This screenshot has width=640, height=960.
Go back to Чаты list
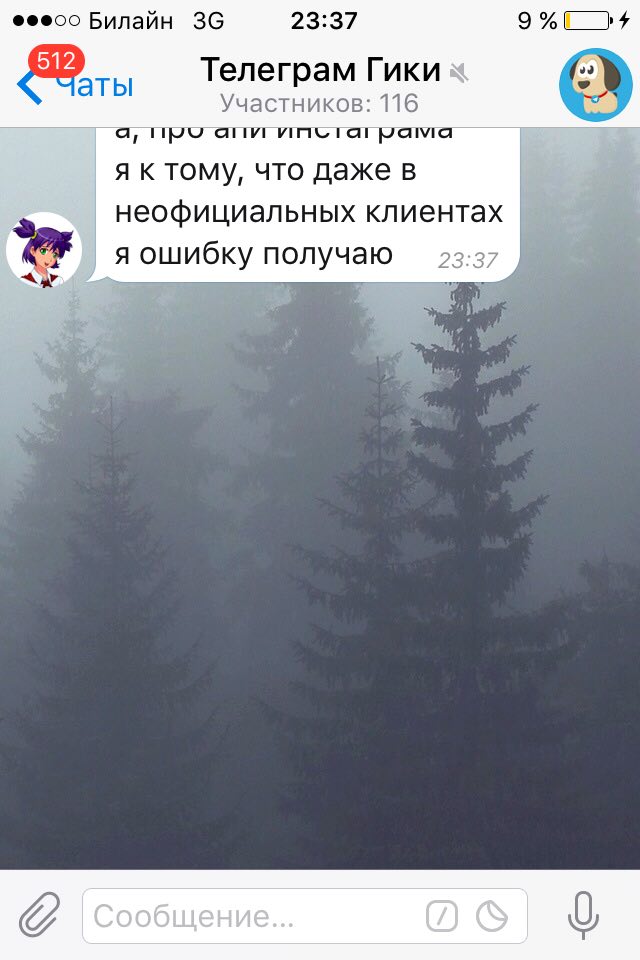(x=75, y=86)
